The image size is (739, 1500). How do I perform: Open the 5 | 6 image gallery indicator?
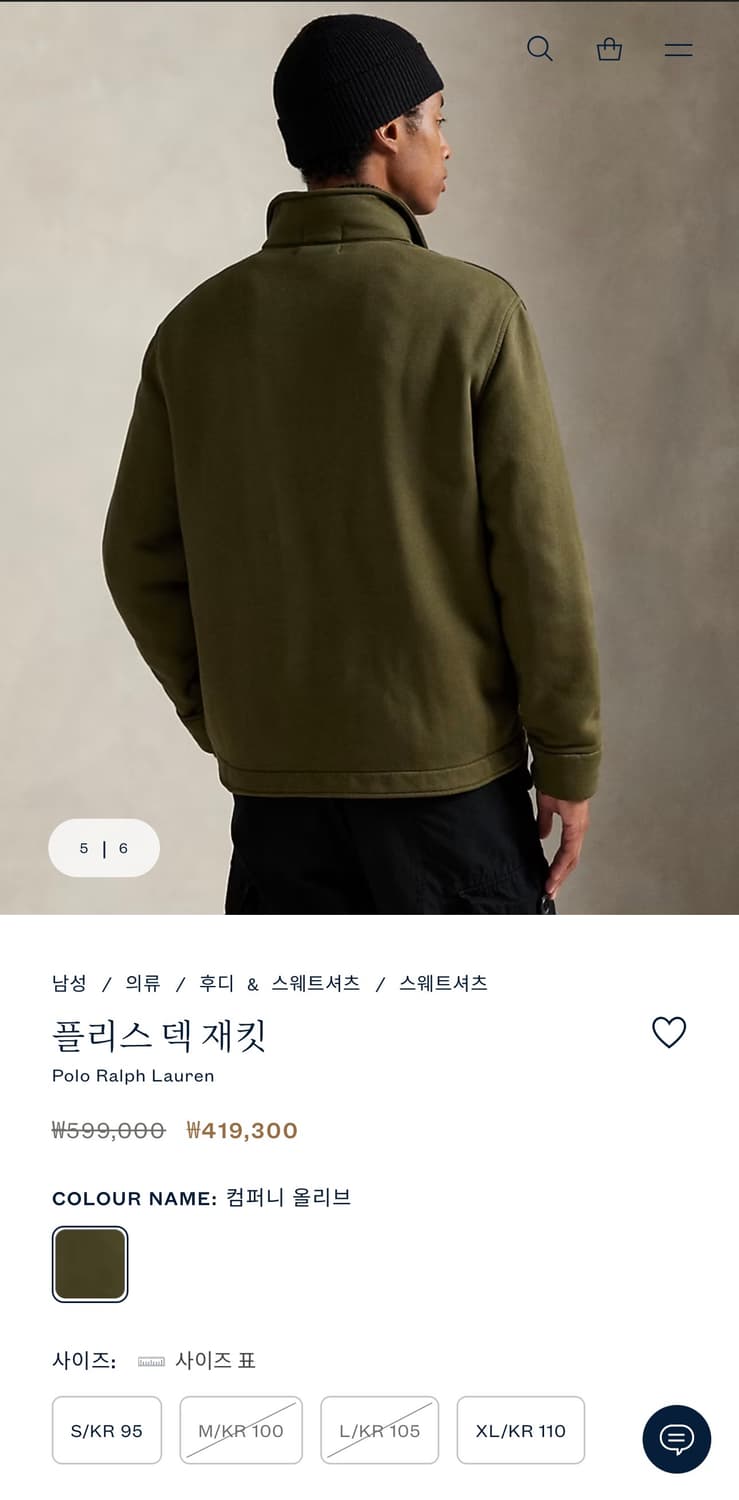pos(104,847)
